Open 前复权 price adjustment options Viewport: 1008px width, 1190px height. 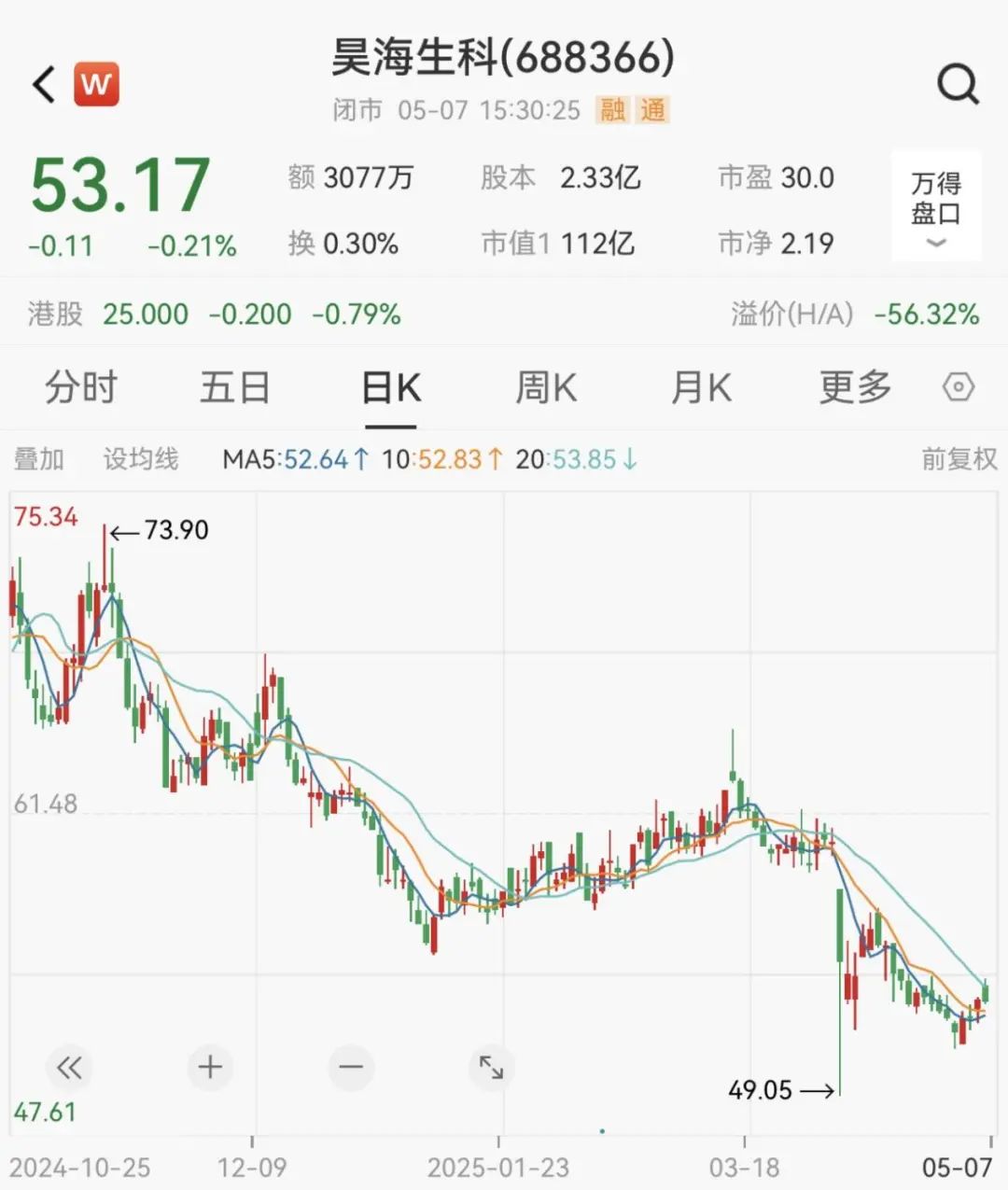pos(958,459)
